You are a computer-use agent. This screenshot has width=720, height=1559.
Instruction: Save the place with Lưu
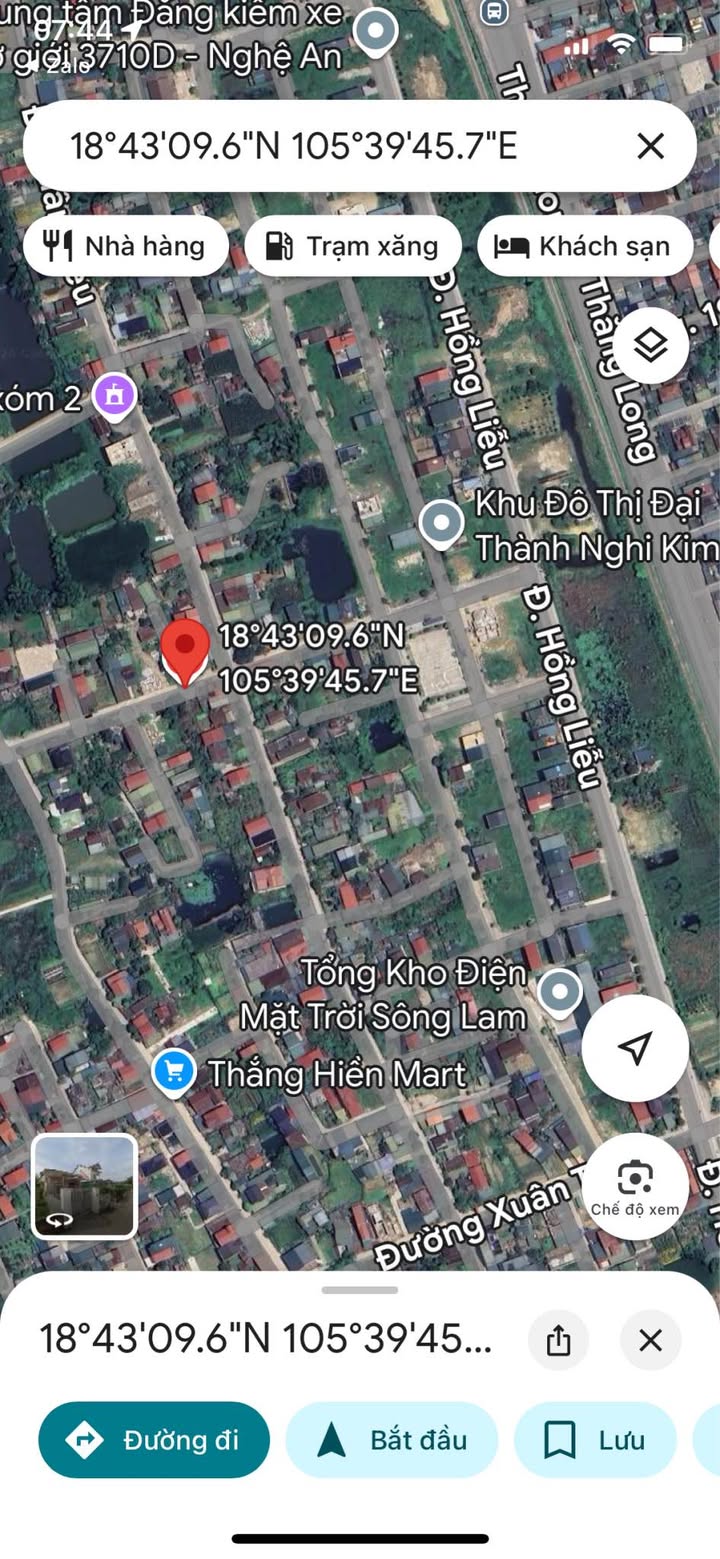click(595, 1440)
